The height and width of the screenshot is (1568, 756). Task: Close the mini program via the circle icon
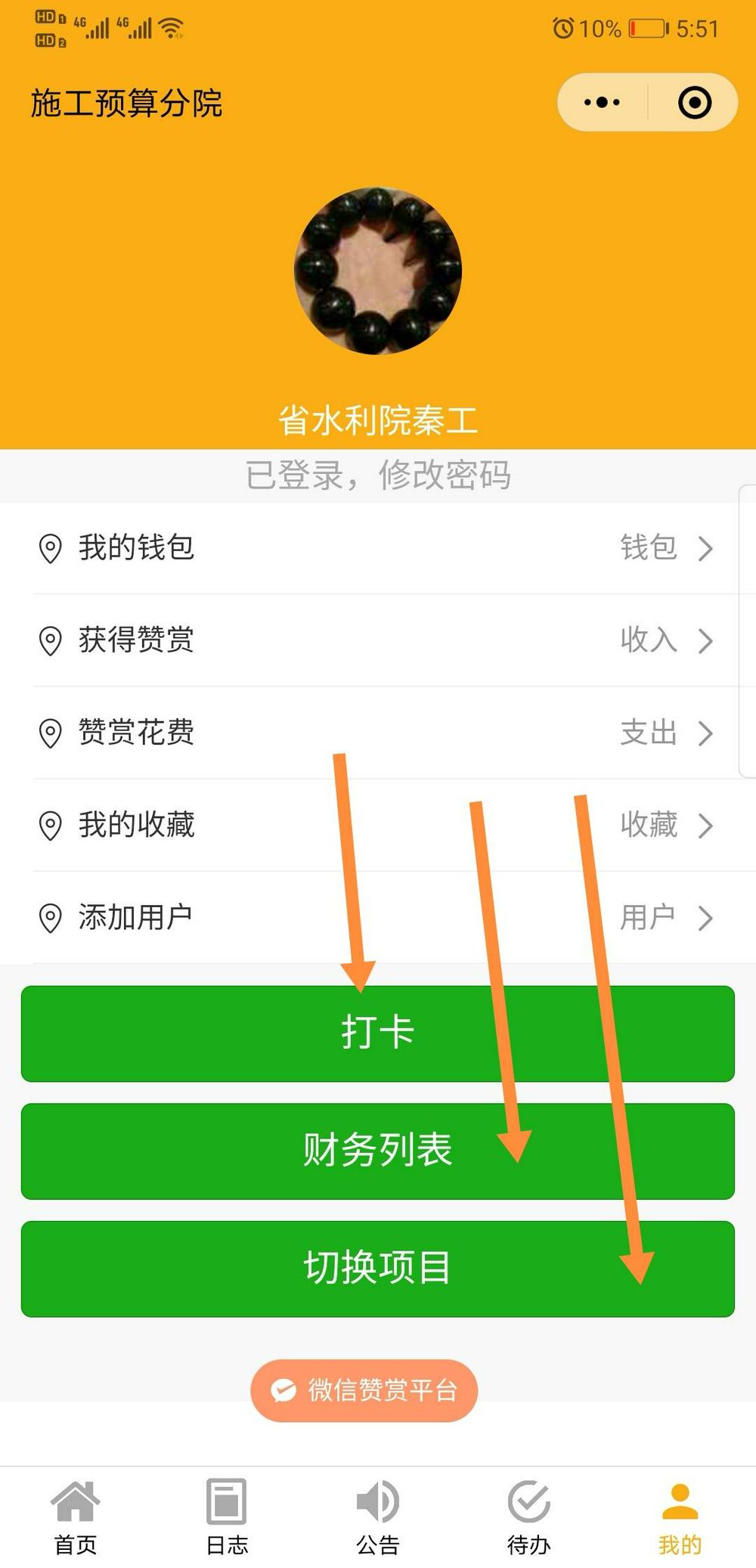click(694, 102)
